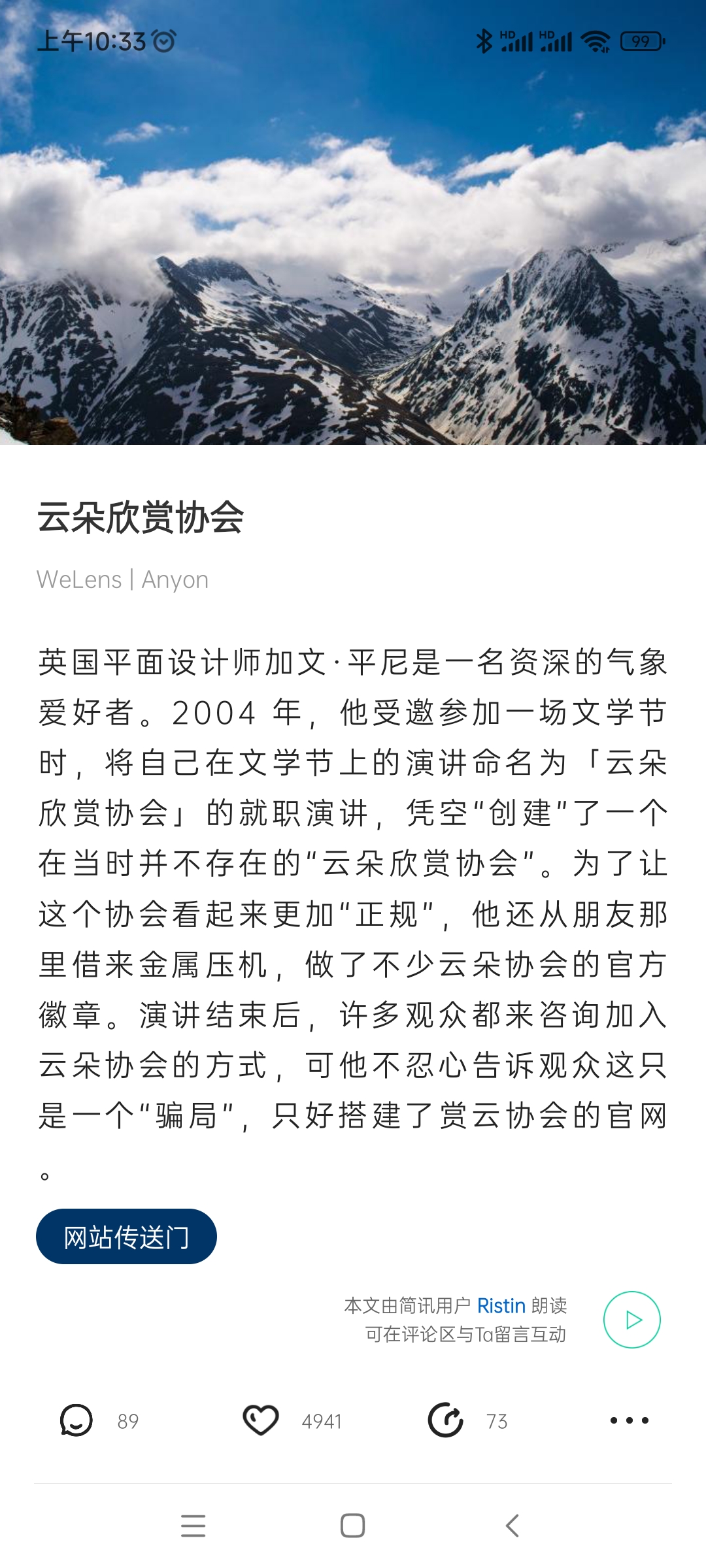Open the 网站传送门 website link button

point(126,1237)
